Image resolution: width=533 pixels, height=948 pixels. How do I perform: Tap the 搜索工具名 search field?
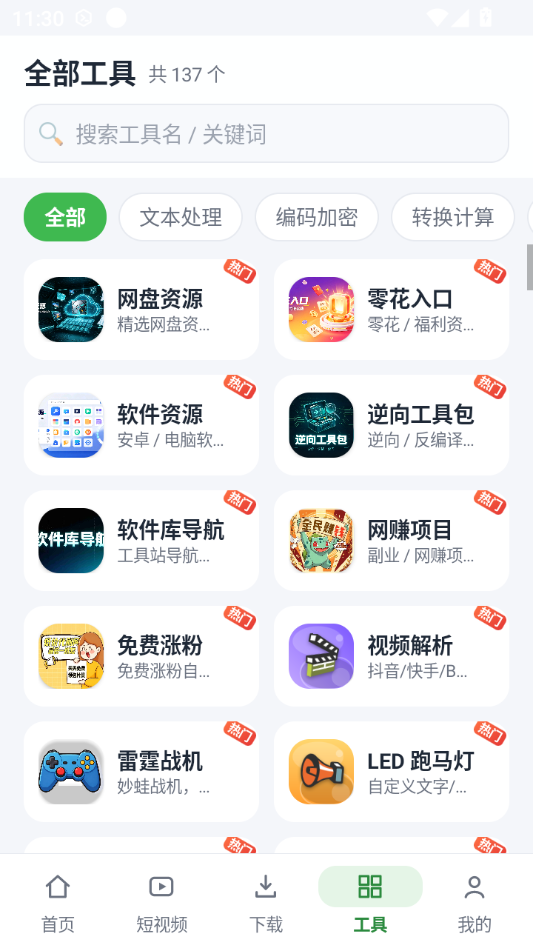point(266,134)
